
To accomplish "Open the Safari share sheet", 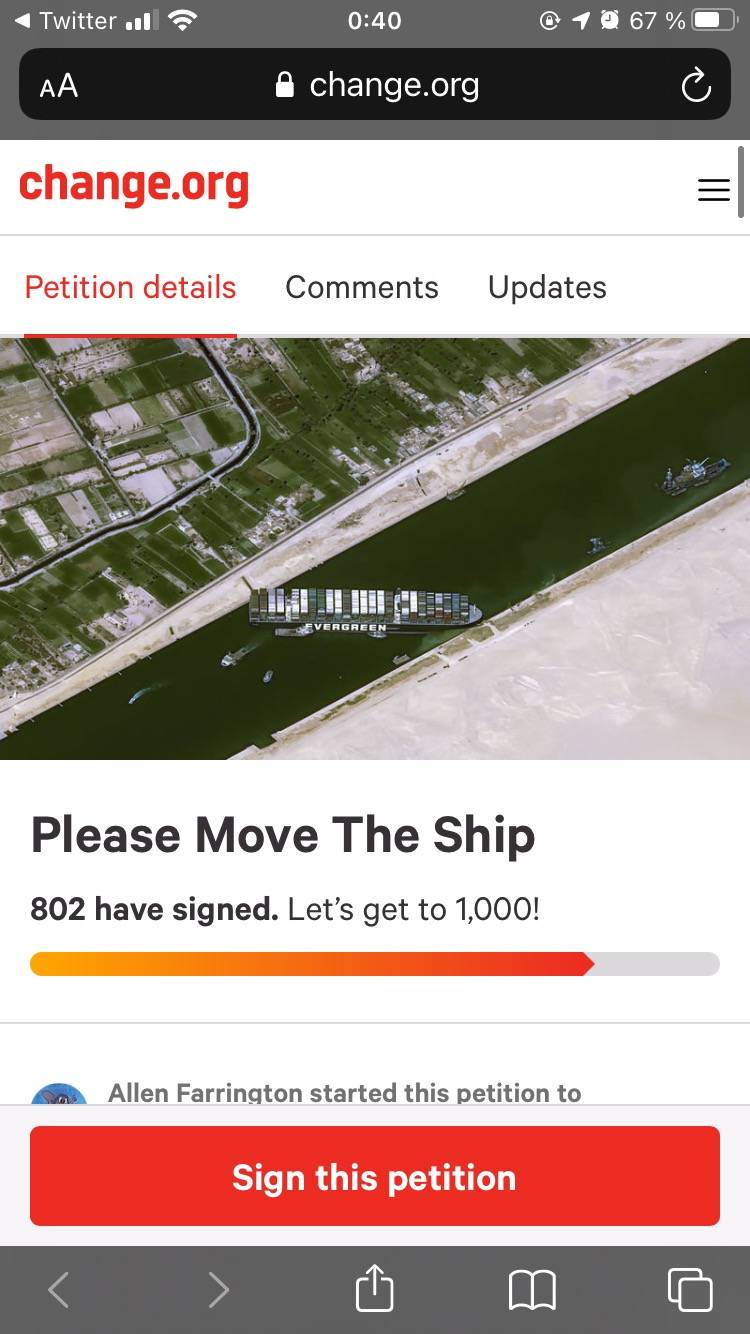I will pos(374,1289).
